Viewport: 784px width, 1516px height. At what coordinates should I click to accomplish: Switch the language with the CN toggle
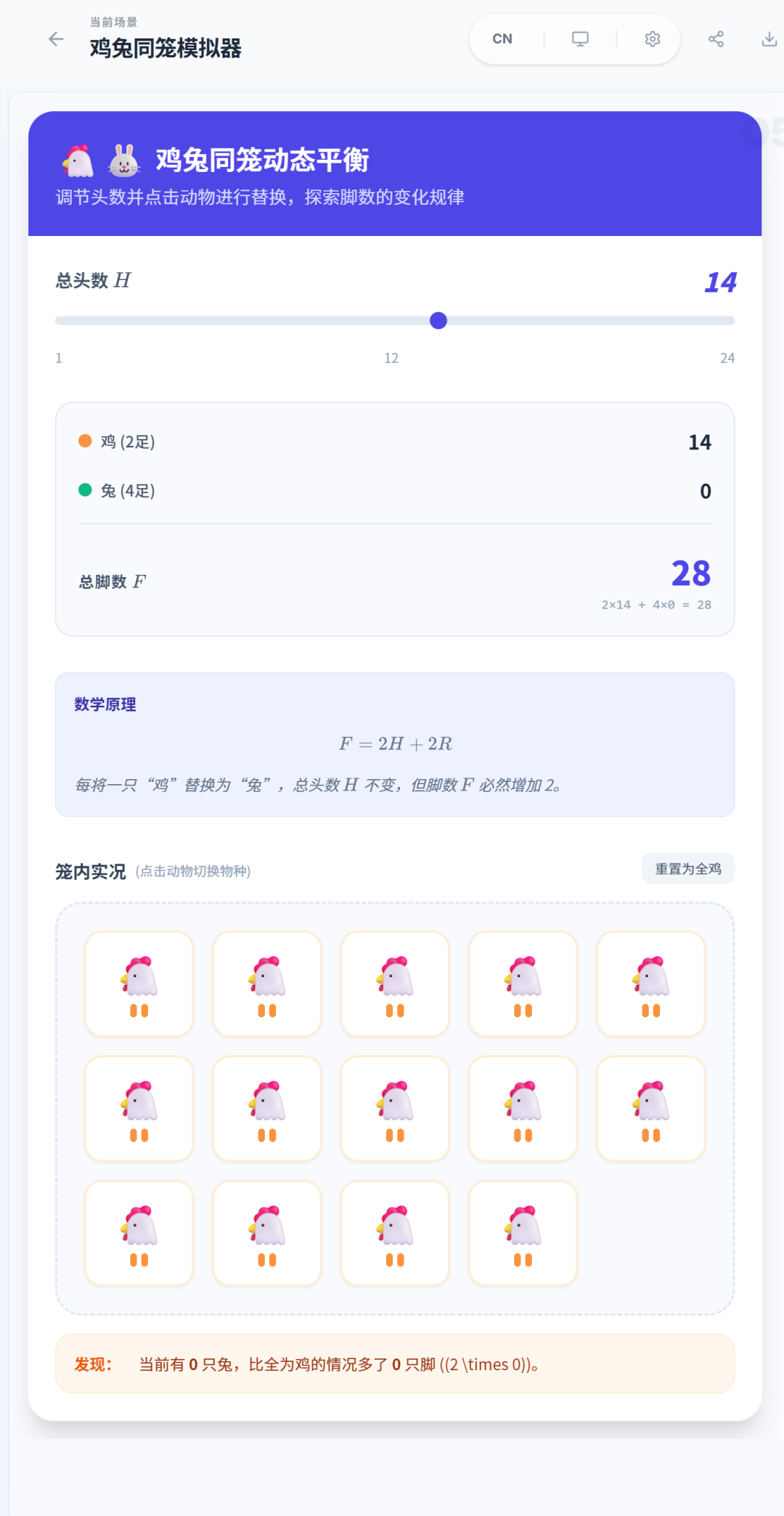(502, 38)
